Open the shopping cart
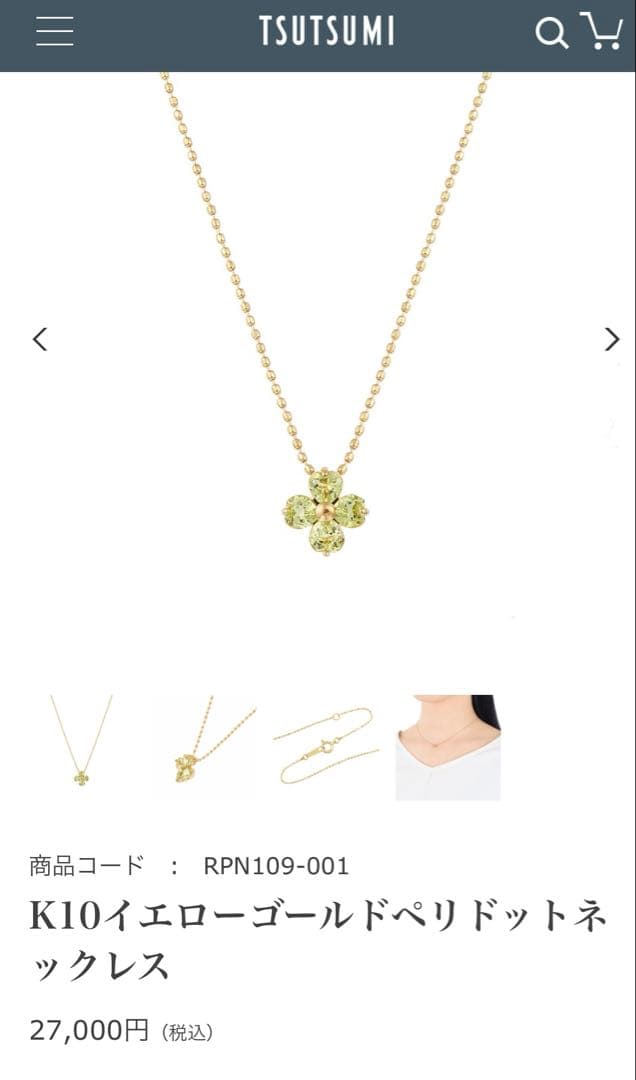The width and height of the screenshot is (636, 1080). click(x=601, y=31)
